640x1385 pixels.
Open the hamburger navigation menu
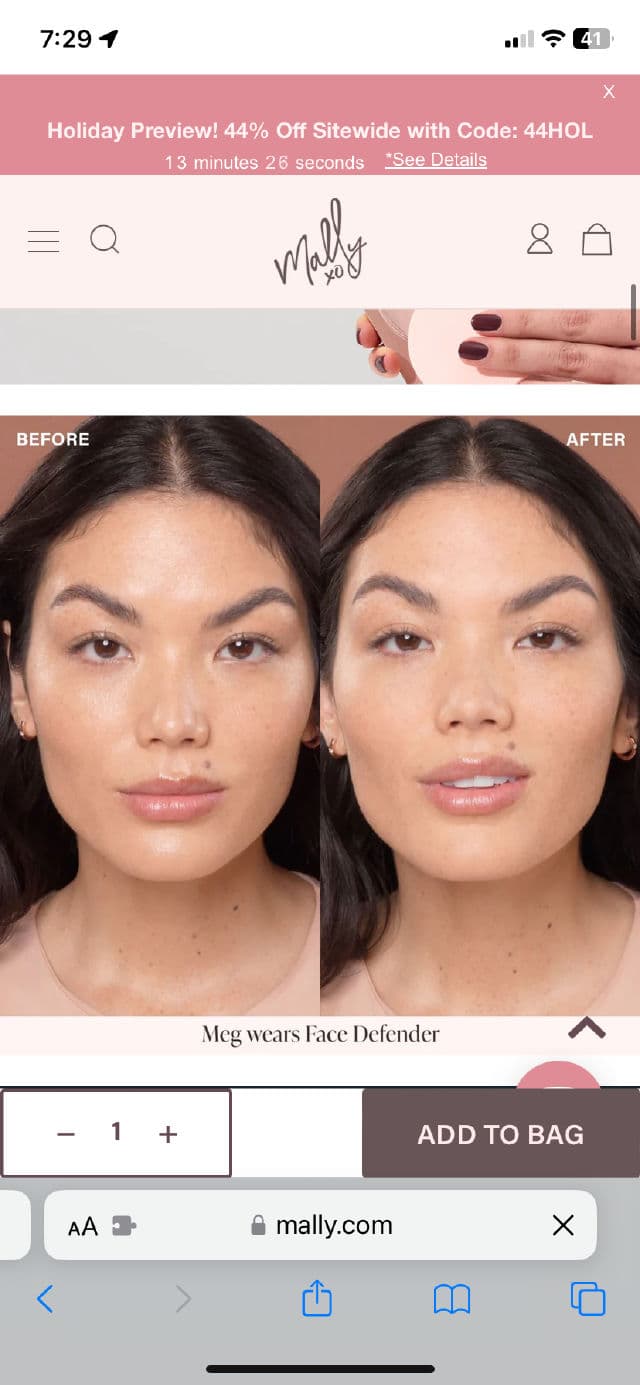[43, 241]
